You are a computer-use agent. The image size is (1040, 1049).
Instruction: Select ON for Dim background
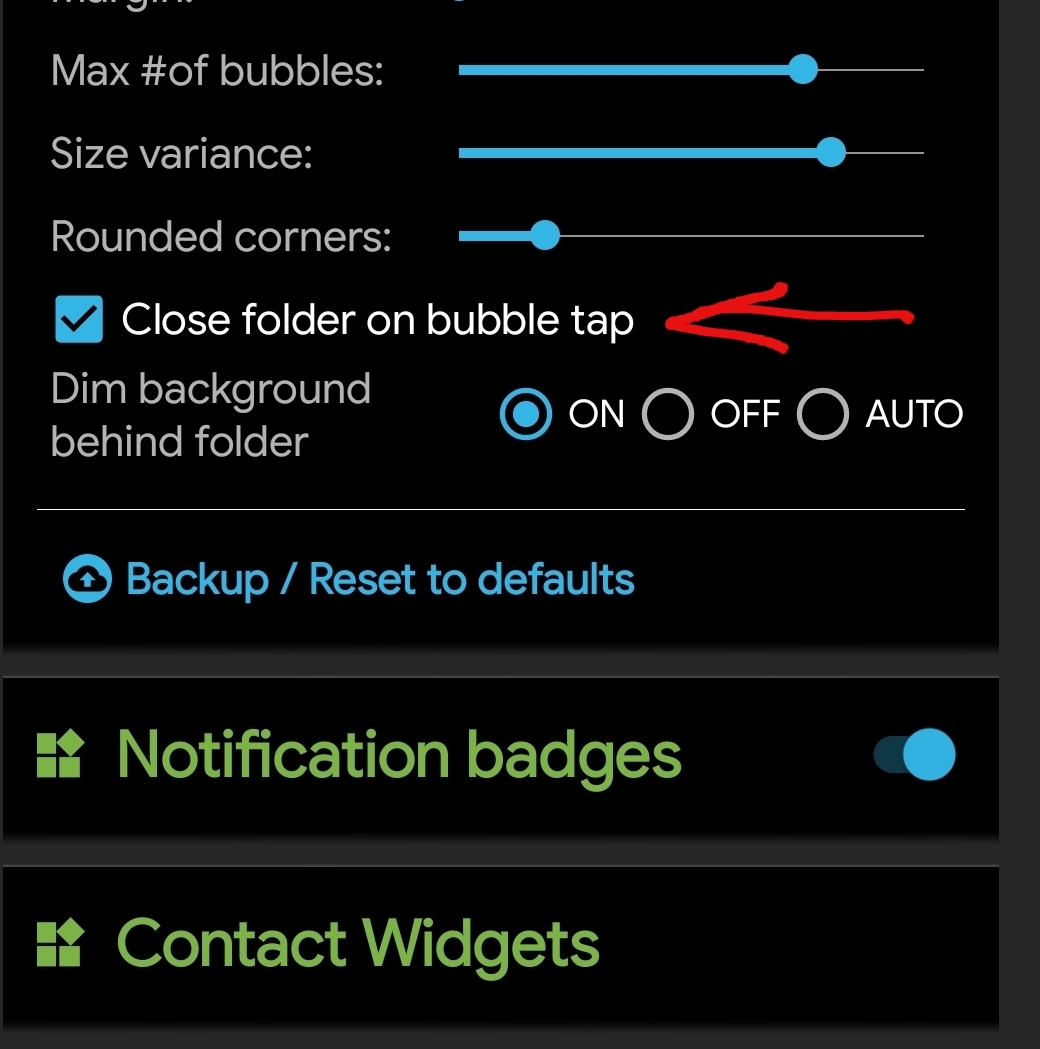coord(525,414)
